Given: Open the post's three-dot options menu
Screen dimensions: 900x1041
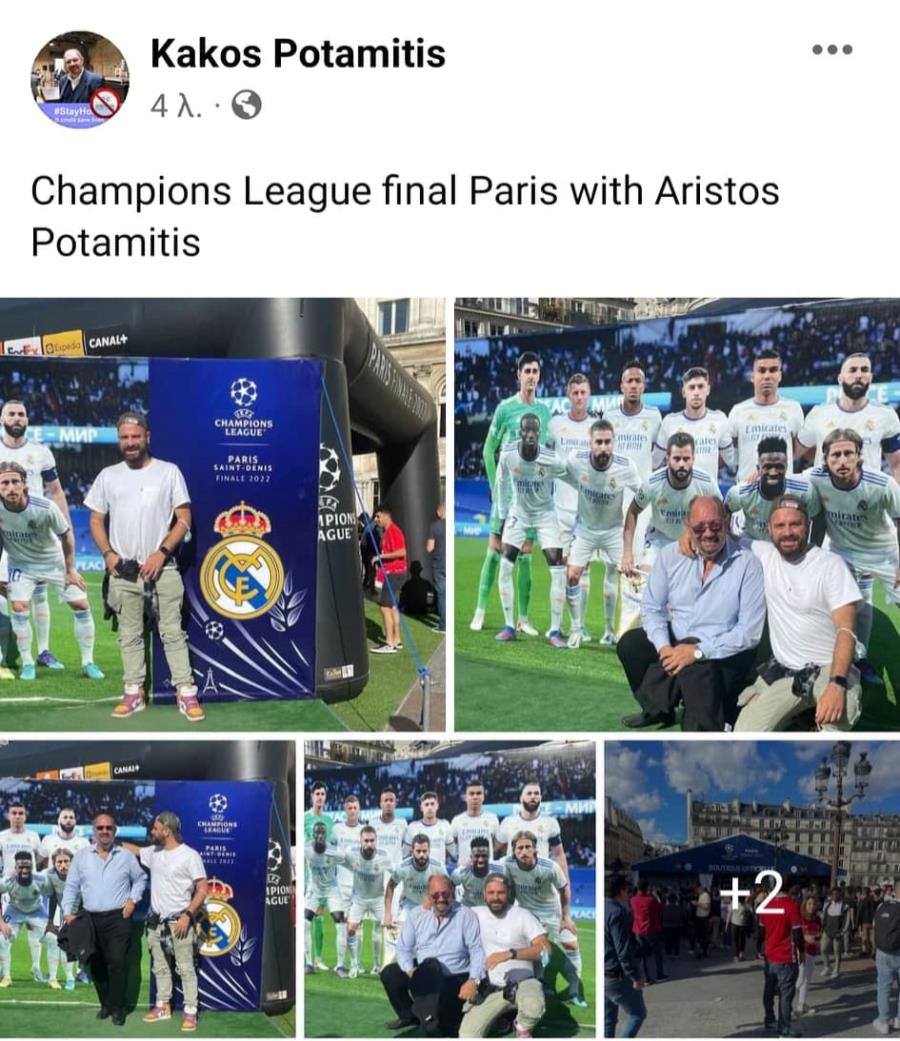Looking at the screenshot, I should coord(832,50).
